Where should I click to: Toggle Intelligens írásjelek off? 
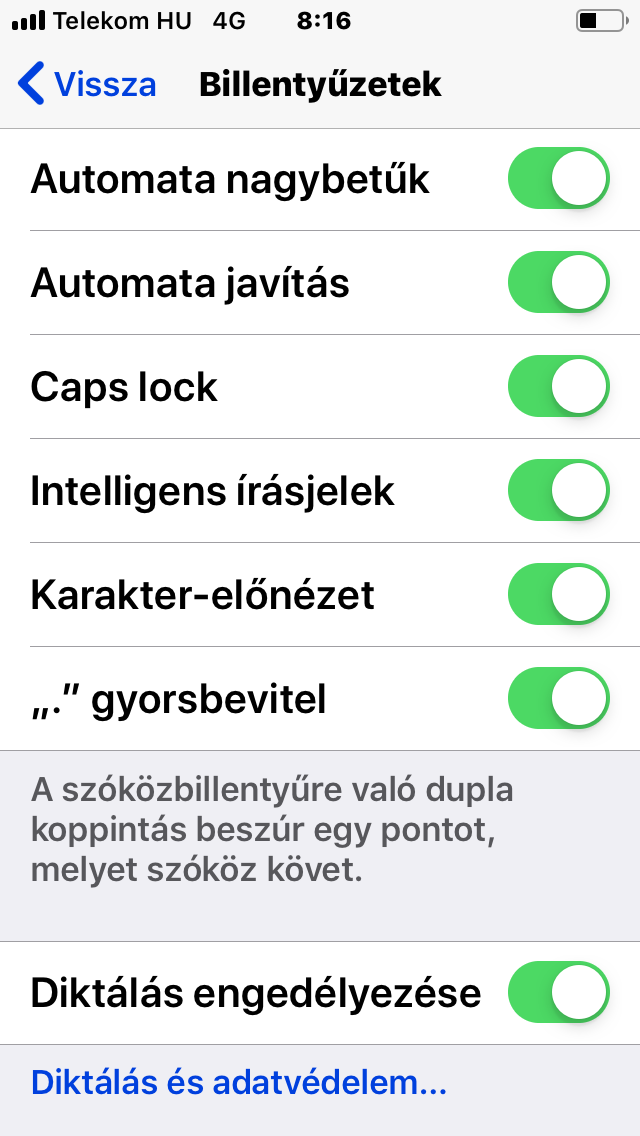pos(558,490)
